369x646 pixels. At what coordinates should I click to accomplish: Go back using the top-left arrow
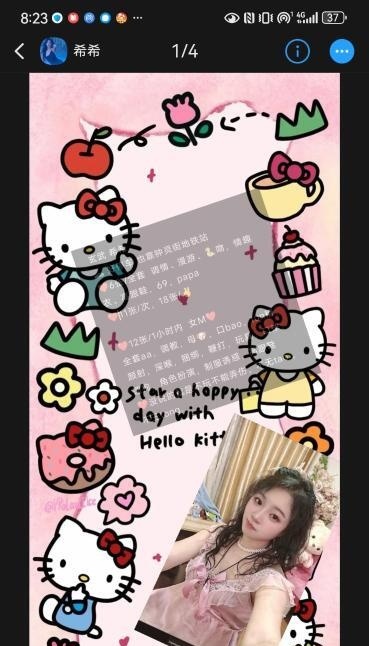click(x=19, y=51)
